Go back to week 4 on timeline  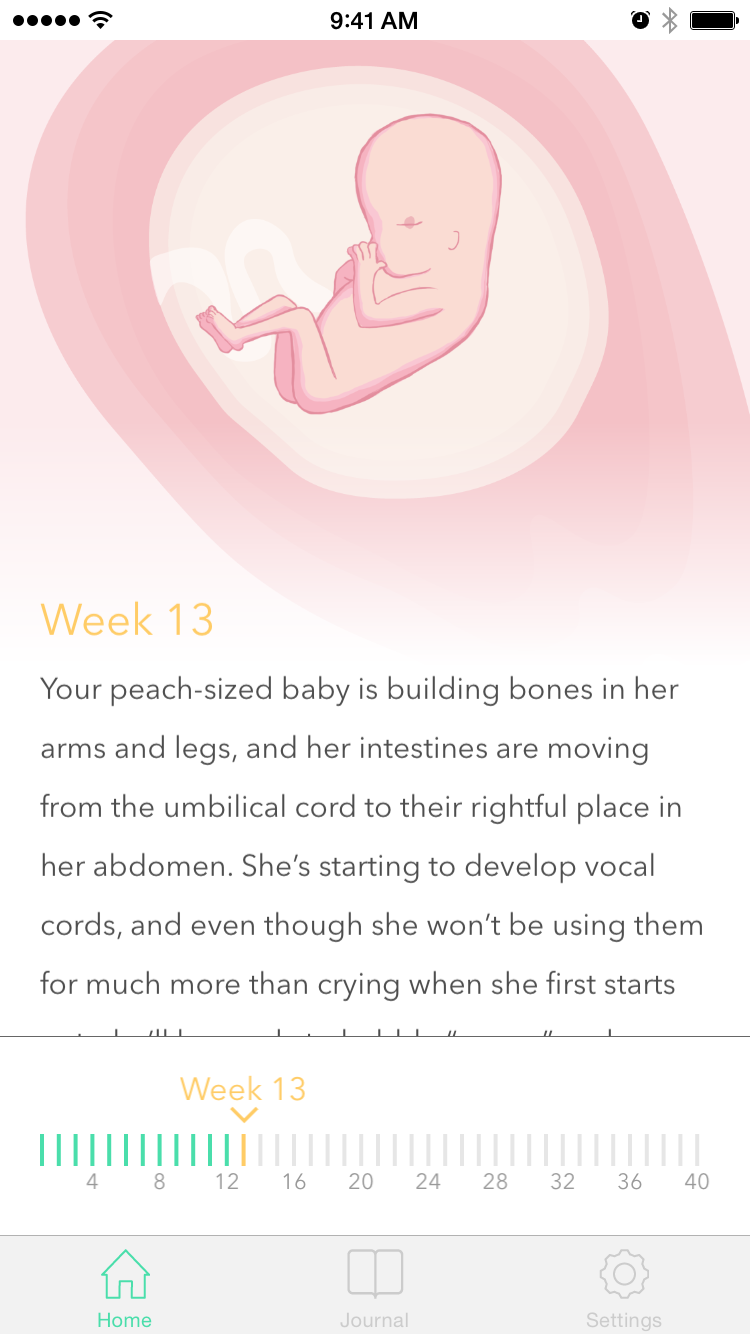92,1150
